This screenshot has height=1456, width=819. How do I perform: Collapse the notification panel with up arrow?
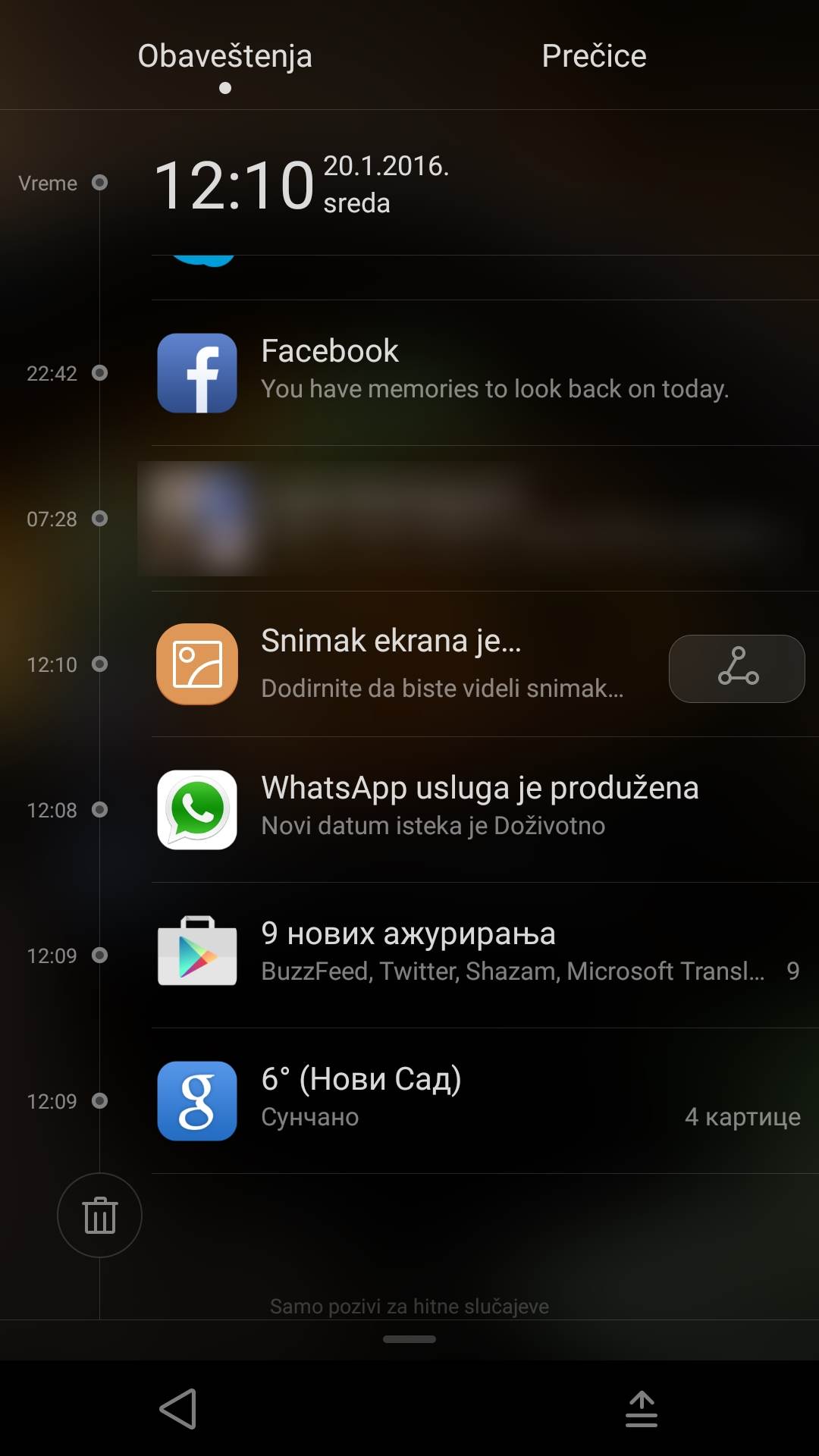click(x=641, y=1408)
